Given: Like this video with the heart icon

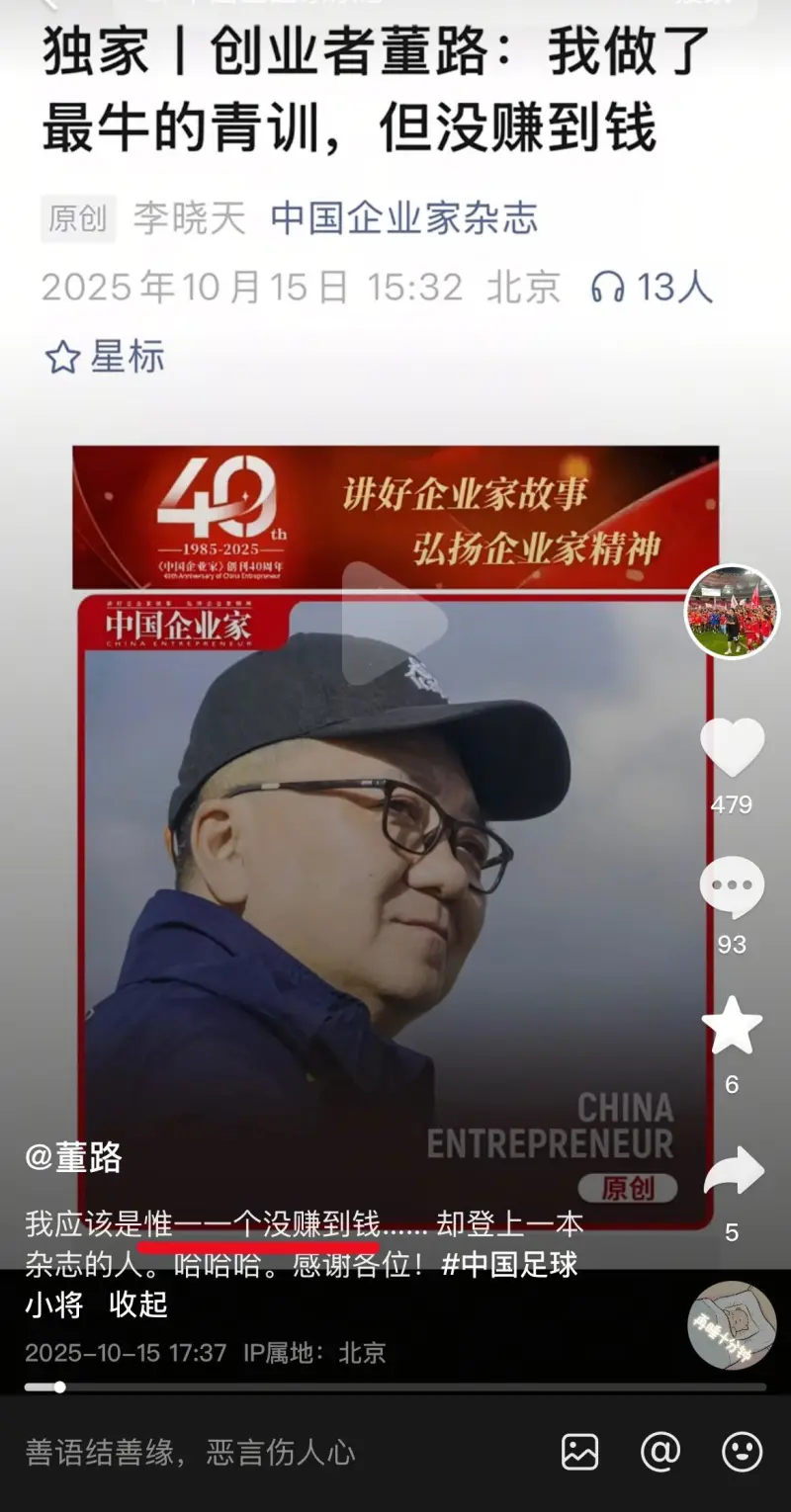Looking at the screenshot, I should tap(732, 748).
